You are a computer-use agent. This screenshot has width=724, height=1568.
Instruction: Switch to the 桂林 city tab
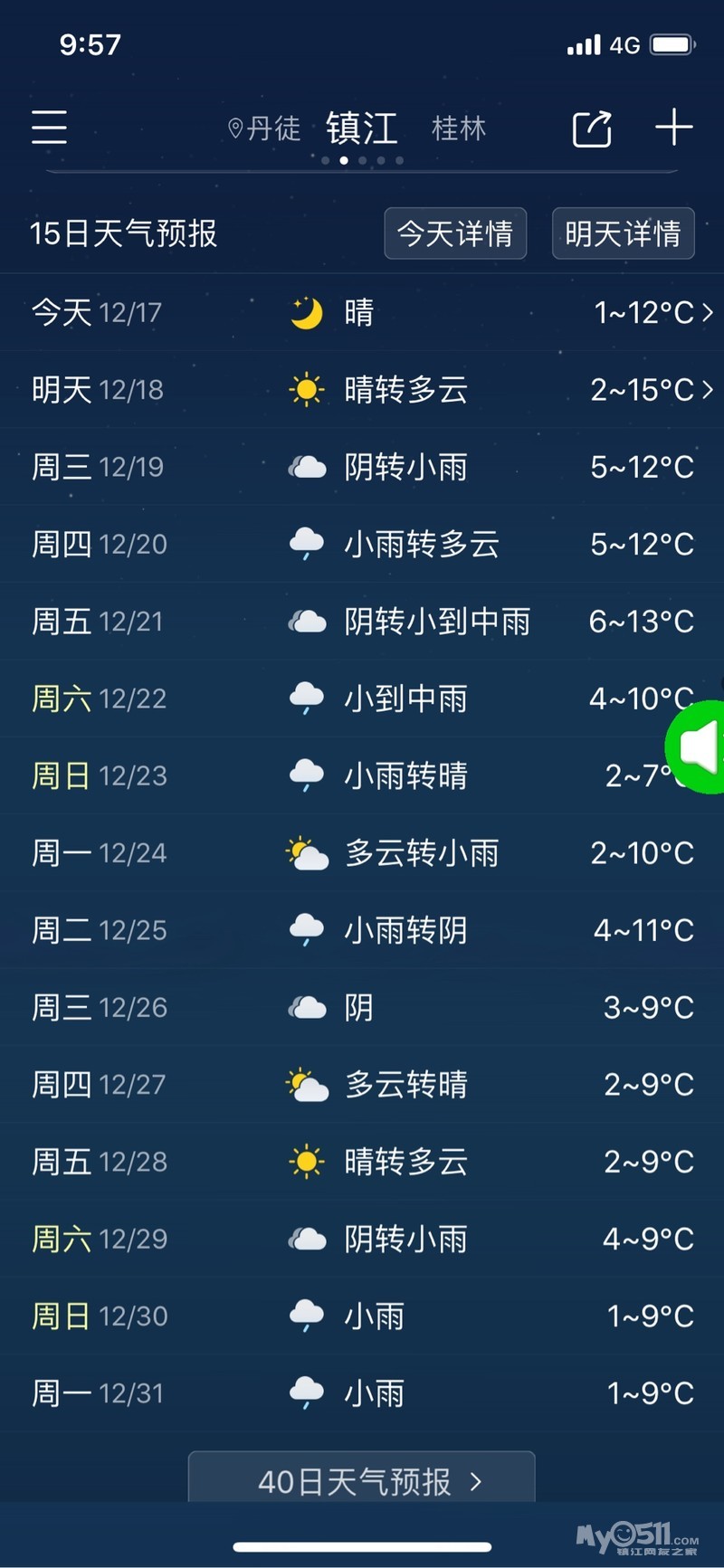[x=459, y=128]
